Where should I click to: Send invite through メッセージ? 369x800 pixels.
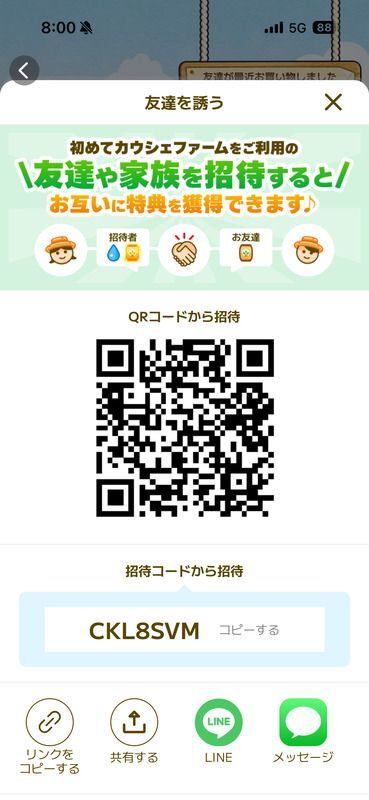pyautogui.click(x=303, y=722)
